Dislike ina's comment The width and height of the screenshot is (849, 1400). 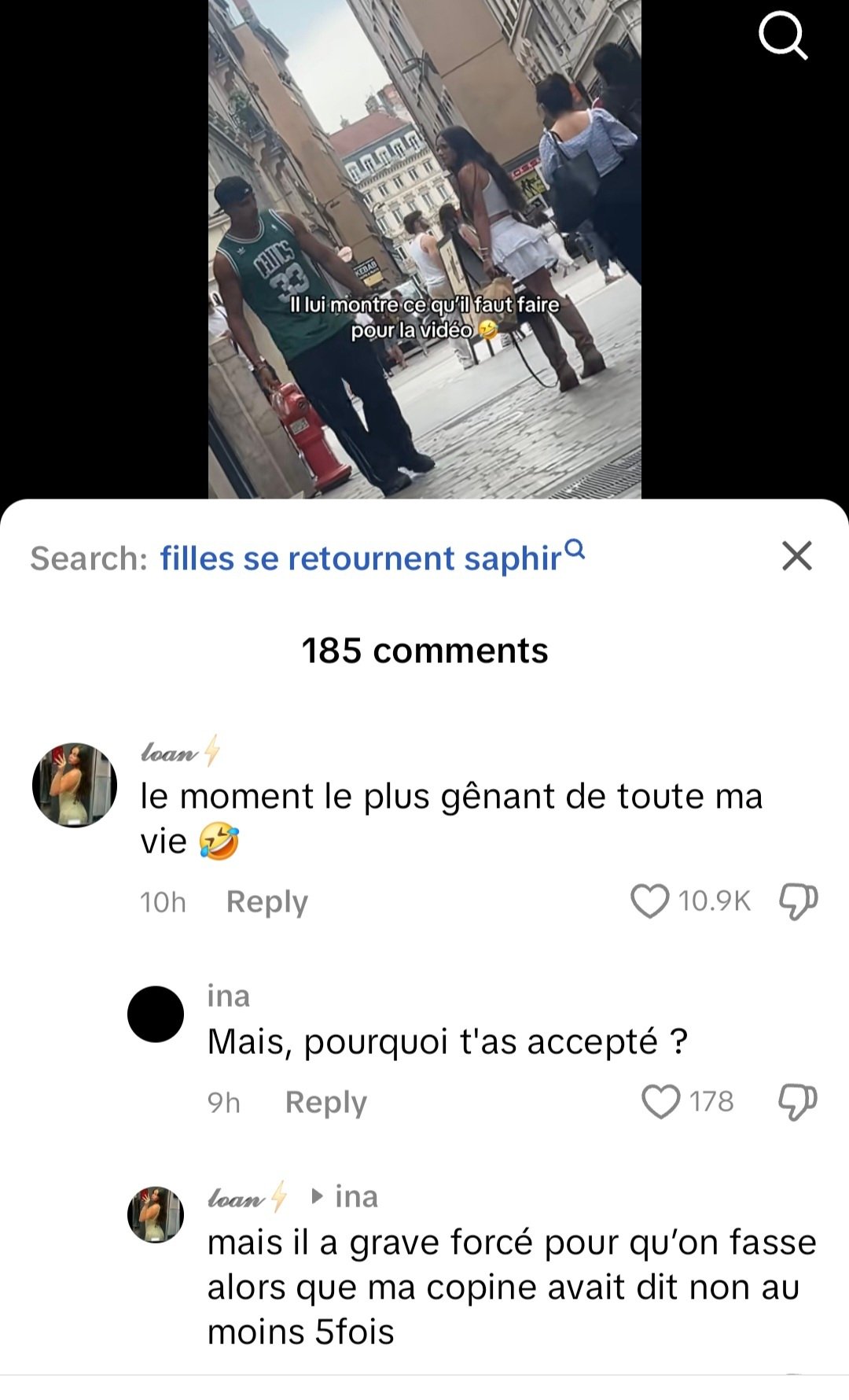(798, 1102)
